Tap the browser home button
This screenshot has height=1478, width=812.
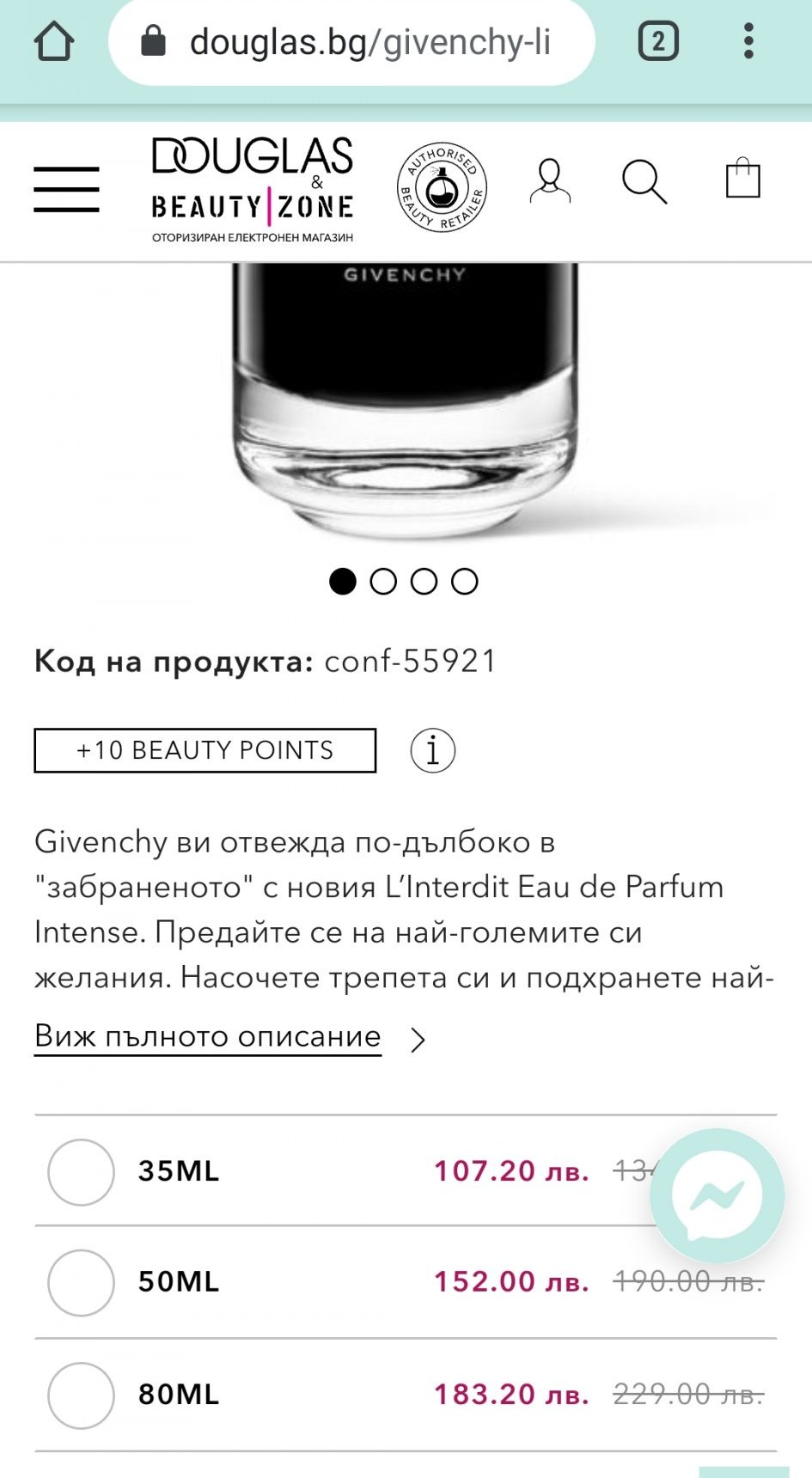[53, 41]
